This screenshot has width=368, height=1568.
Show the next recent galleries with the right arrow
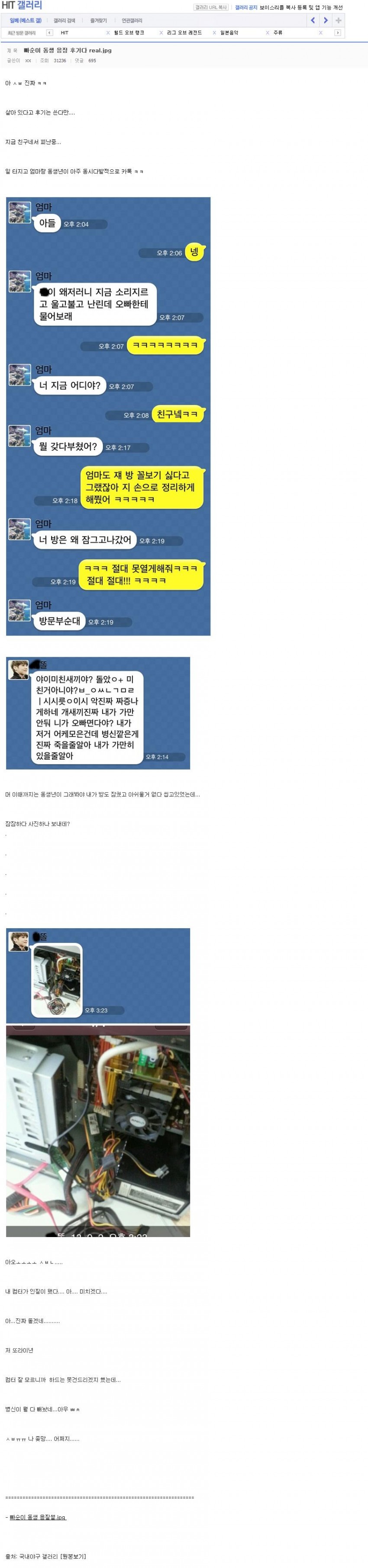pyautogui.click(x=338, y=33)
